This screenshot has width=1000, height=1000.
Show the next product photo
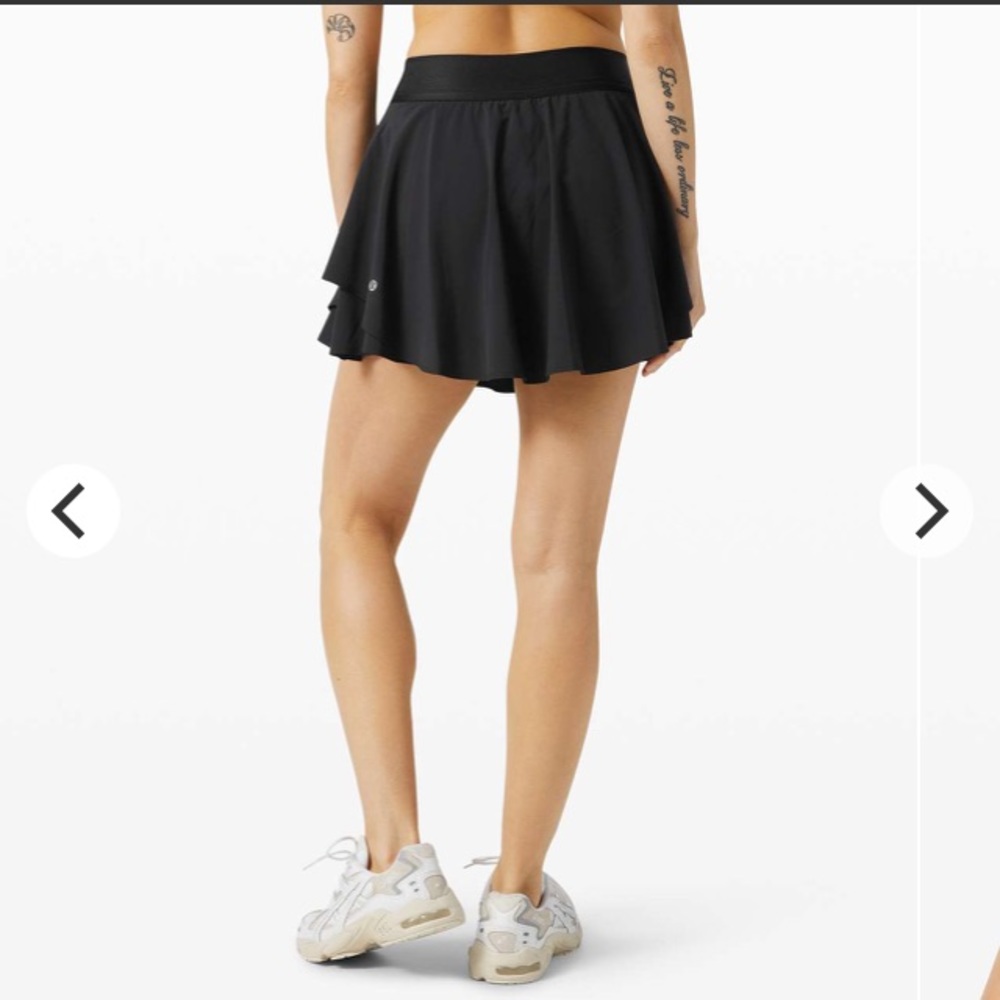pos(927,511)
